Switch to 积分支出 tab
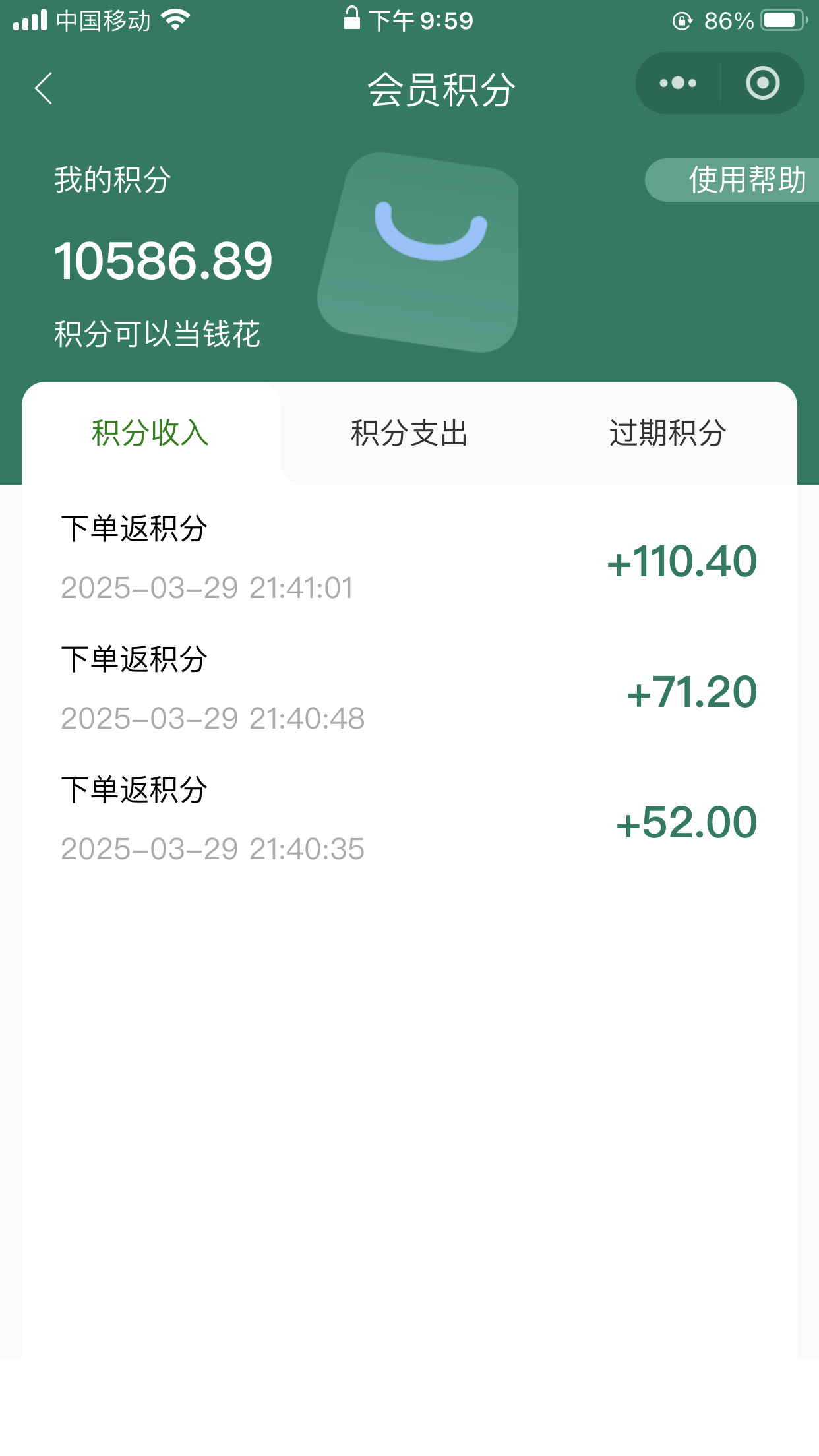This screenshot has height=1456, width=819. click(x=409, y=433)
